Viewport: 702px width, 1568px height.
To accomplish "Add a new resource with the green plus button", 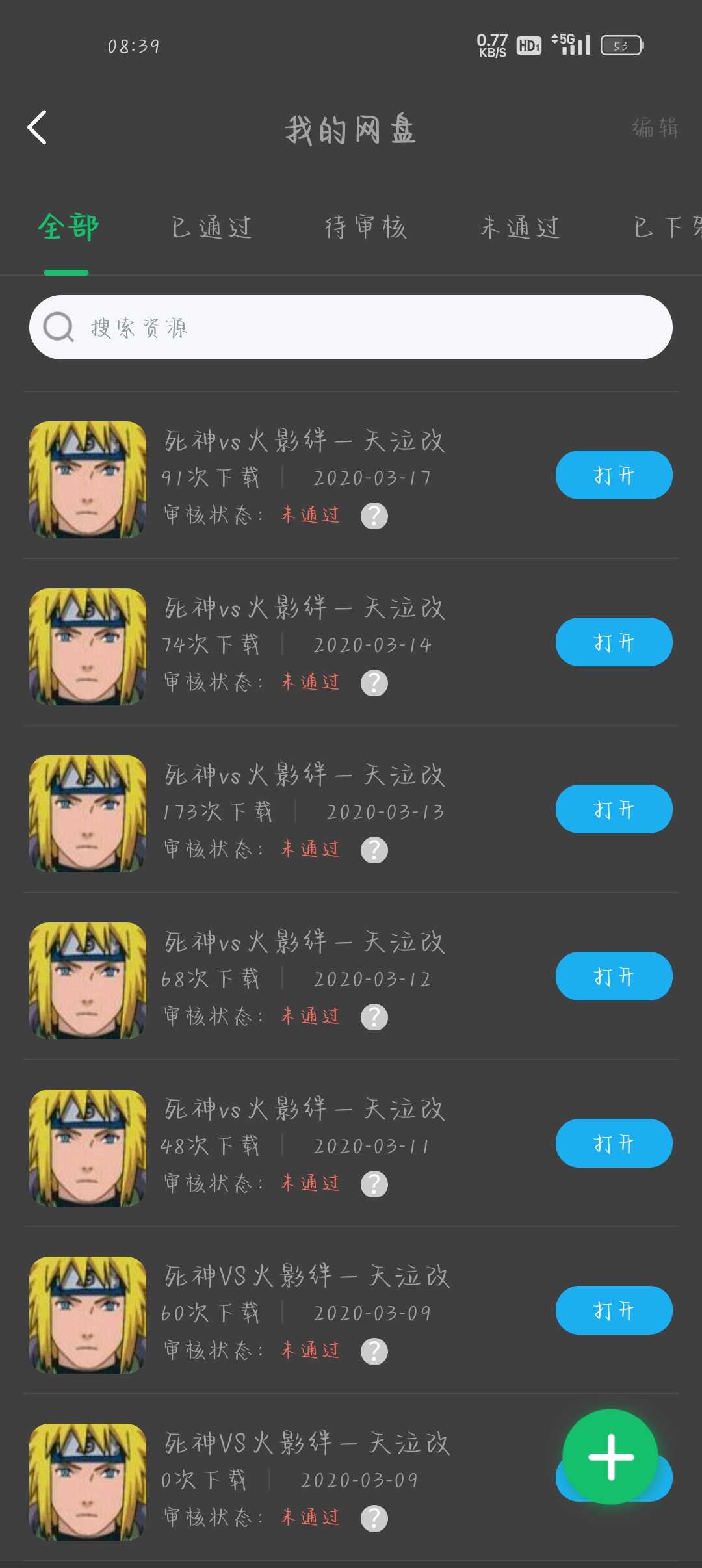I will 610,1457.
